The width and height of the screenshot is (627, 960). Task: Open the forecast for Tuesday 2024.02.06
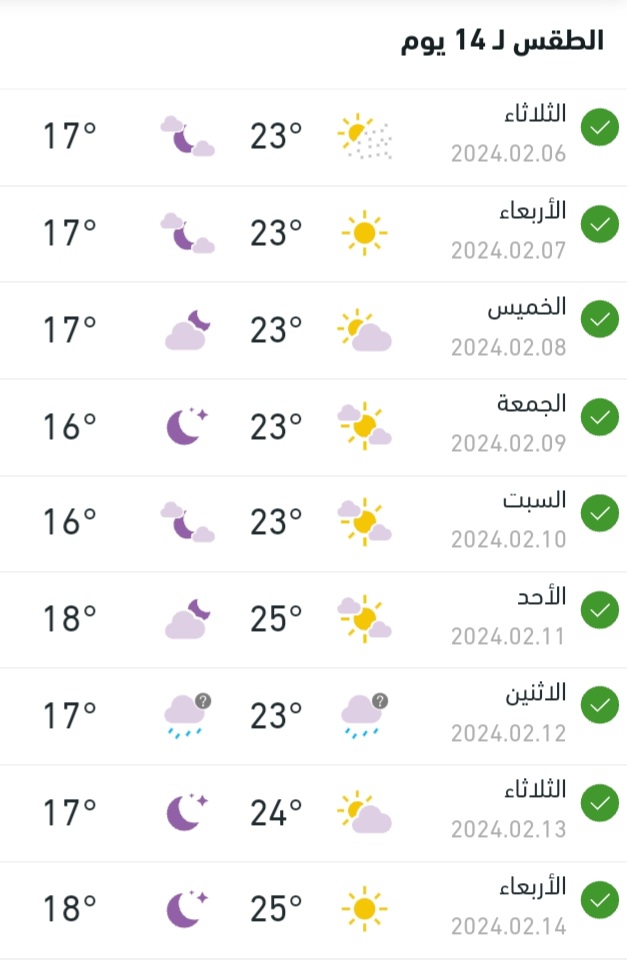[x=313, y=136]
